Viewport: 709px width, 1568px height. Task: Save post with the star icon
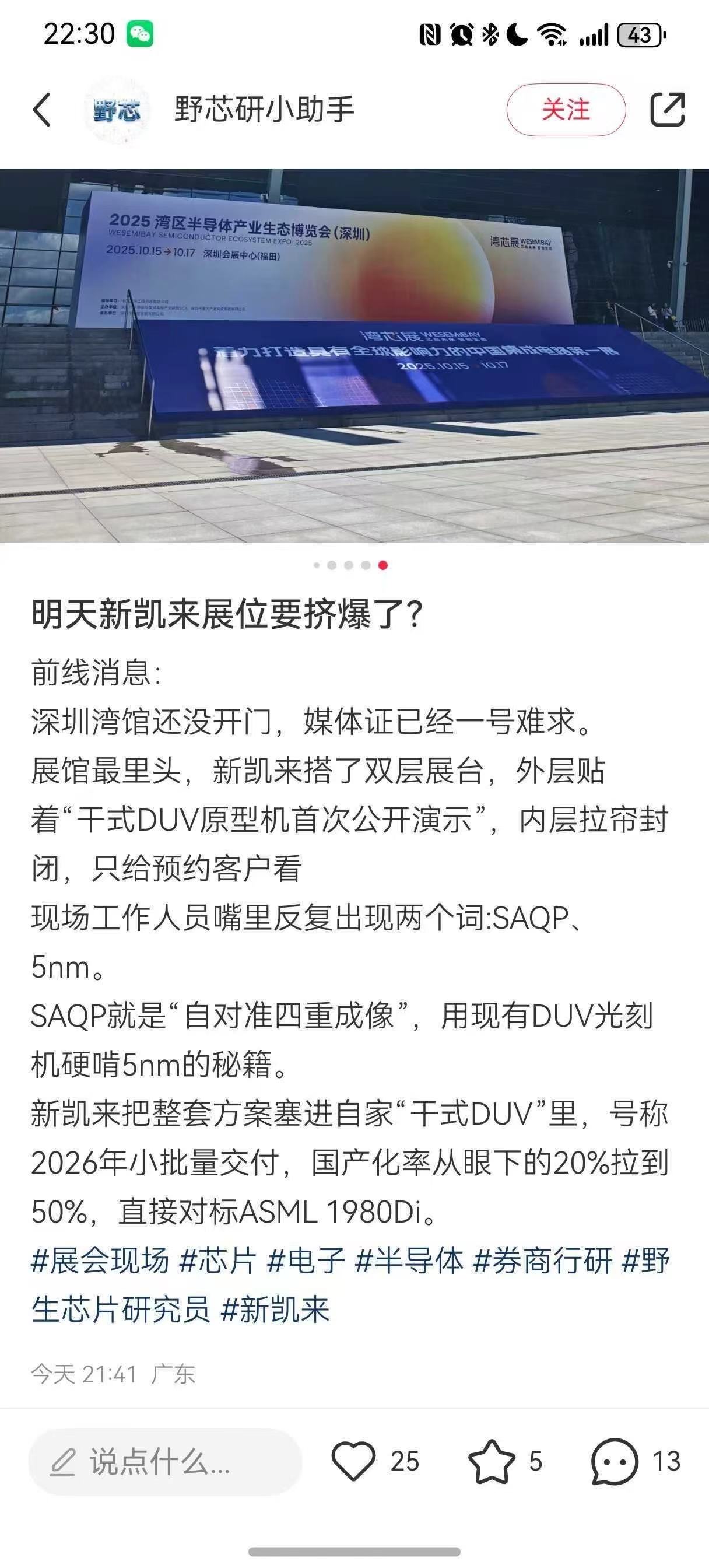491,1461
